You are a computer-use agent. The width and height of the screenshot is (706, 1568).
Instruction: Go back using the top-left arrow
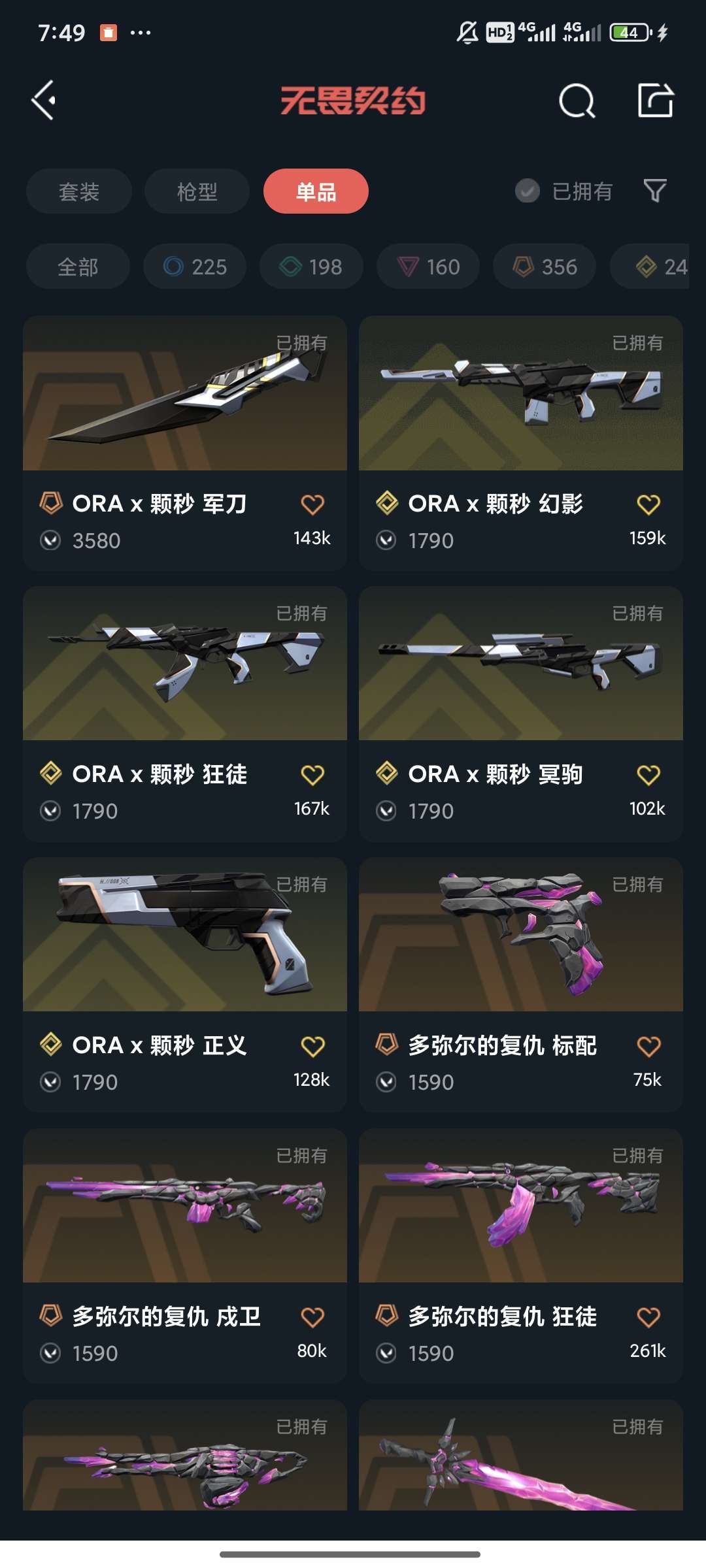tap(44, 101)
